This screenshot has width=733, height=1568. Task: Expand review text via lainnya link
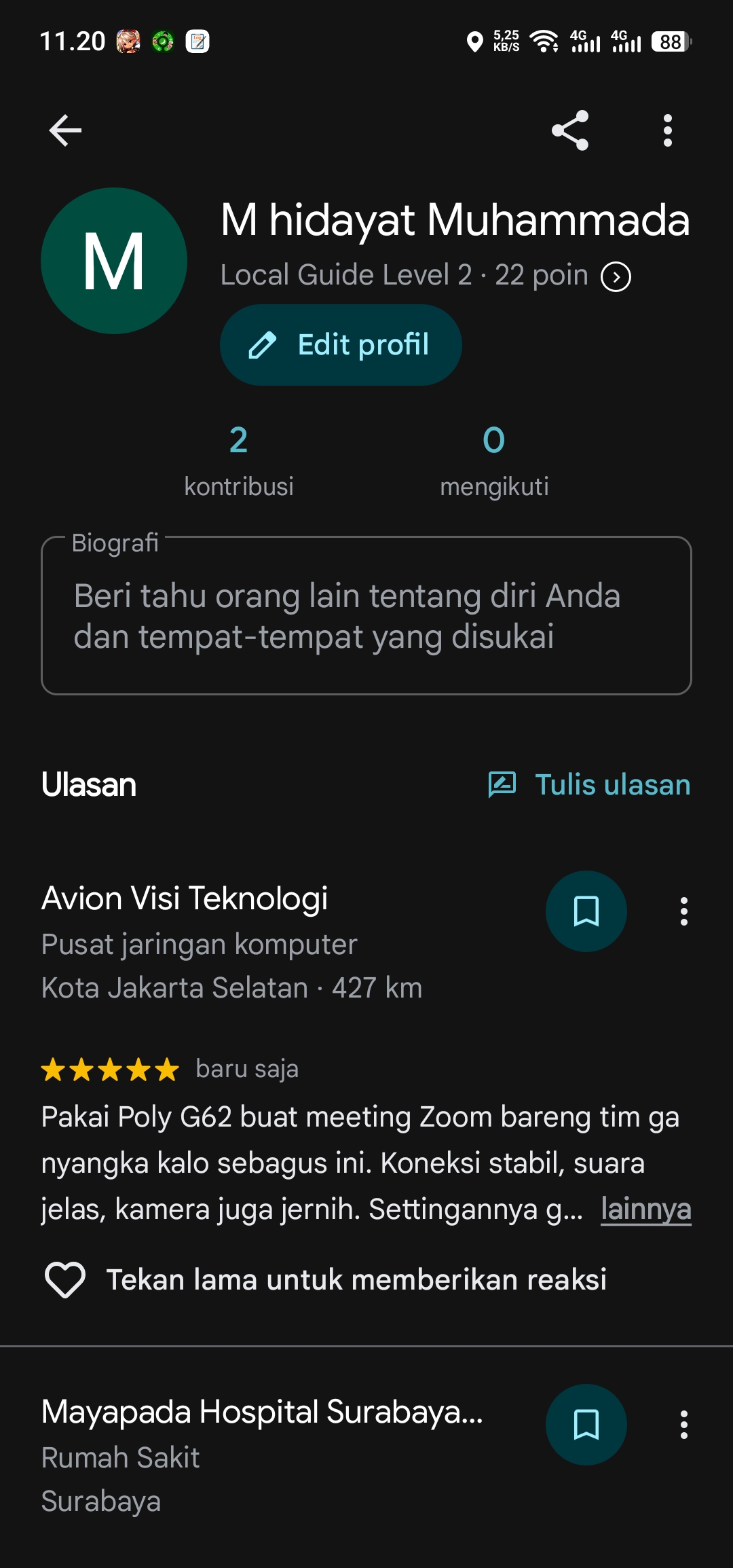pos(646,1209)
